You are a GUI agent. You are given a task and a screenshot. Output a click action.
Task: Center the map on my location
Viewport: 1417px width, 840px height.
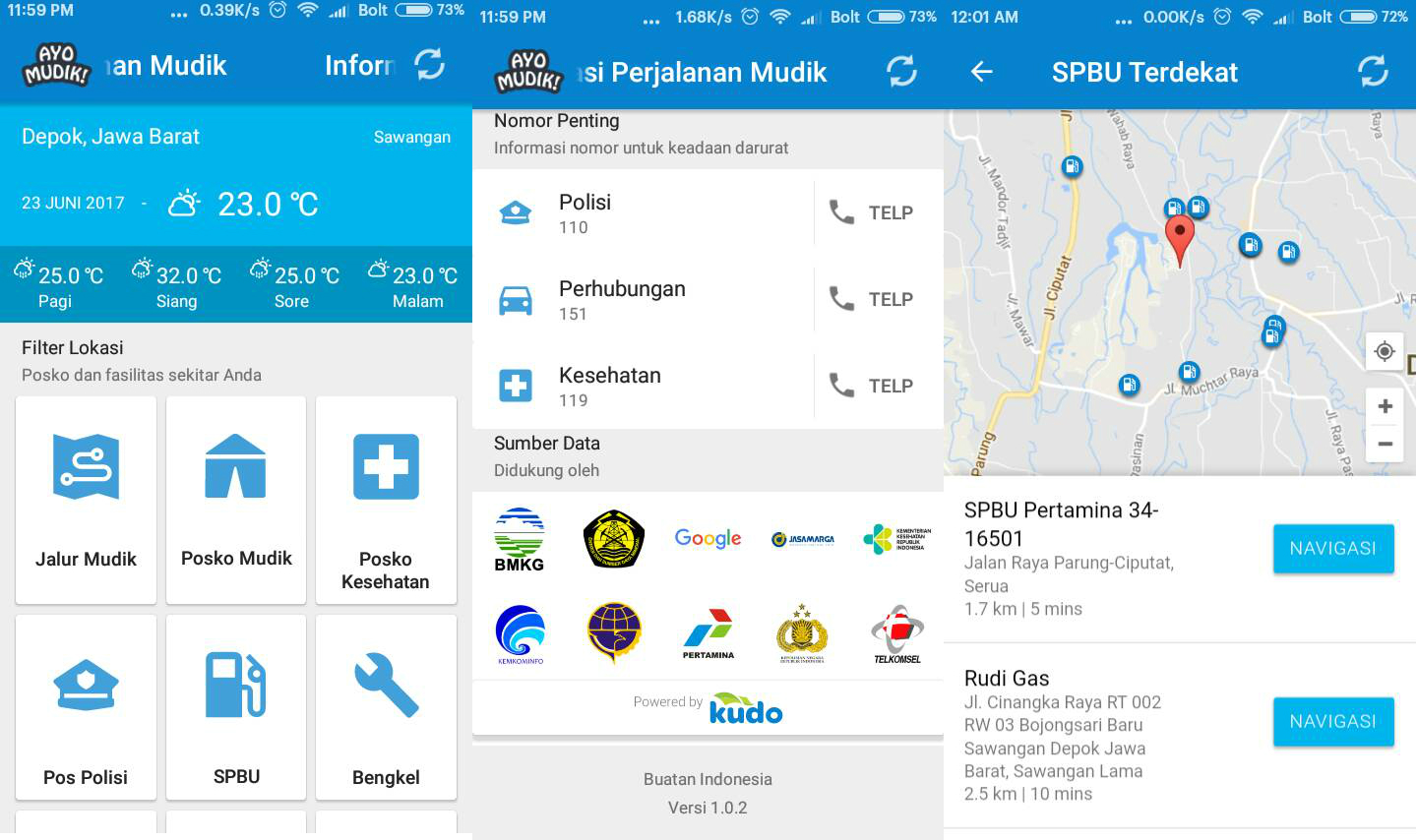click(x=1385, y=351)
